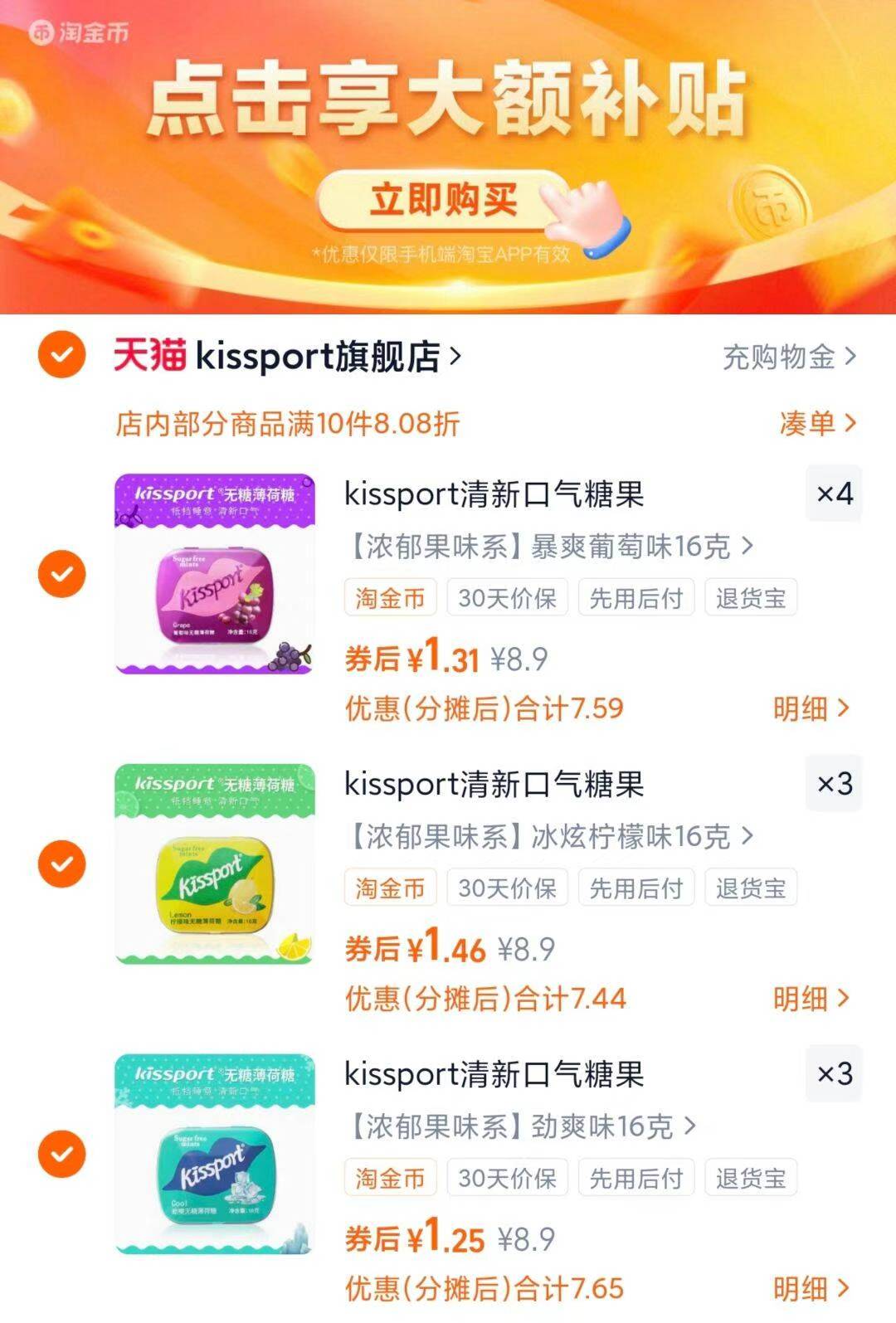Expand 明细 details for the grape candy
Viewport: 896px width, 1323px height.
[809, 708]
